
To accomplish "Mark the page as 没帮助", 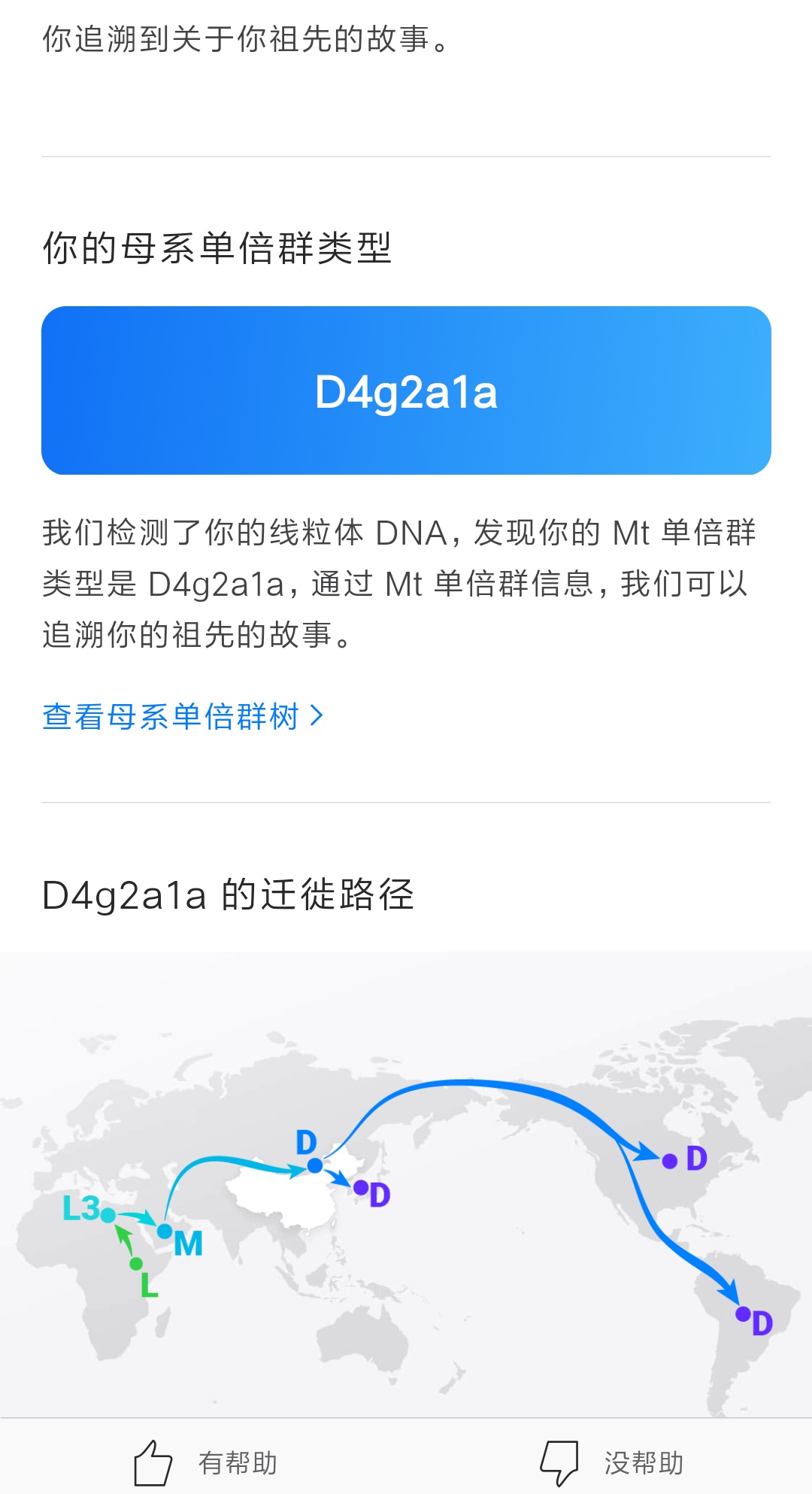I will point(611,1463).
